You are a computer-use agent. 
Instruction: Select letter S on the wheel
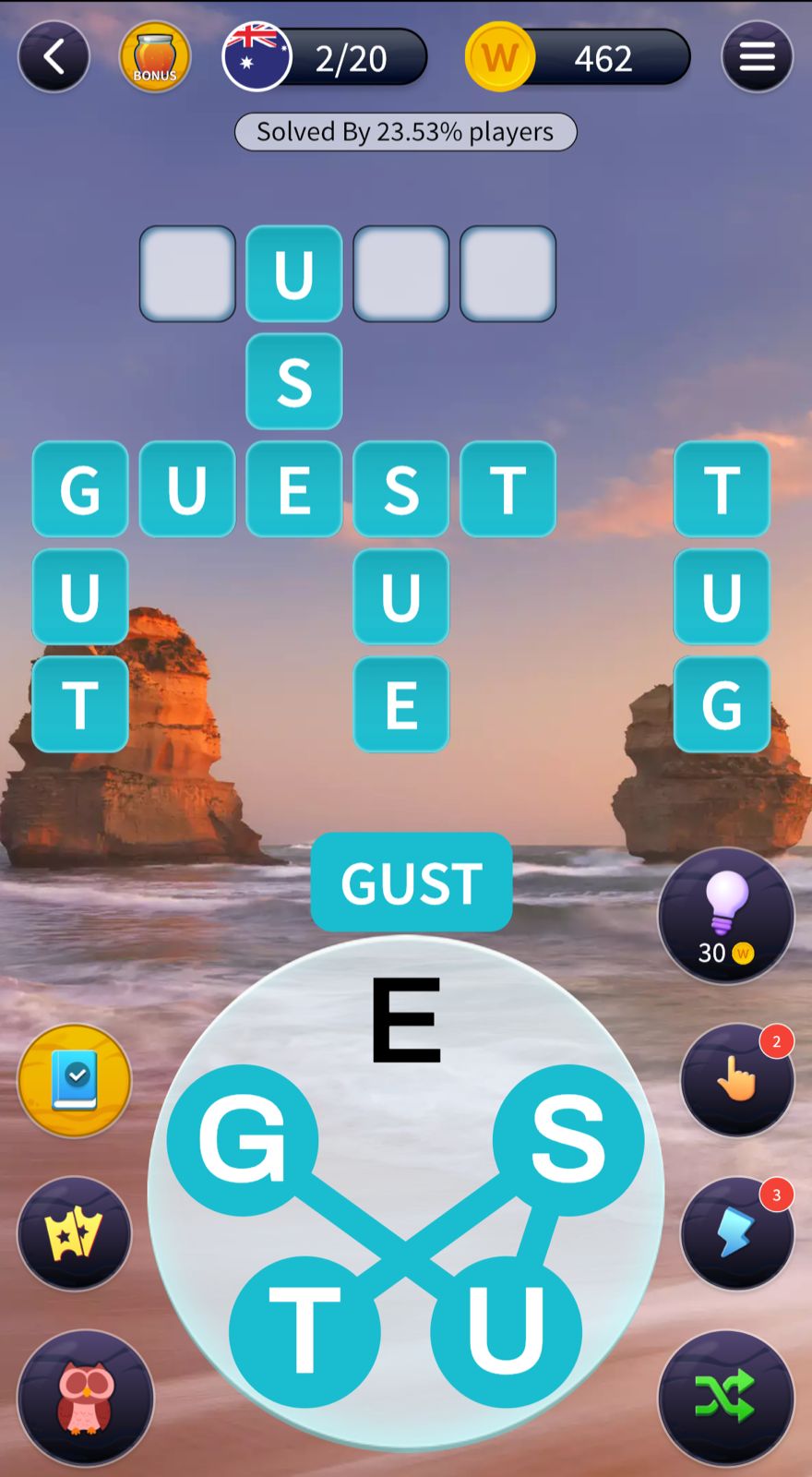coord(568,1140)
